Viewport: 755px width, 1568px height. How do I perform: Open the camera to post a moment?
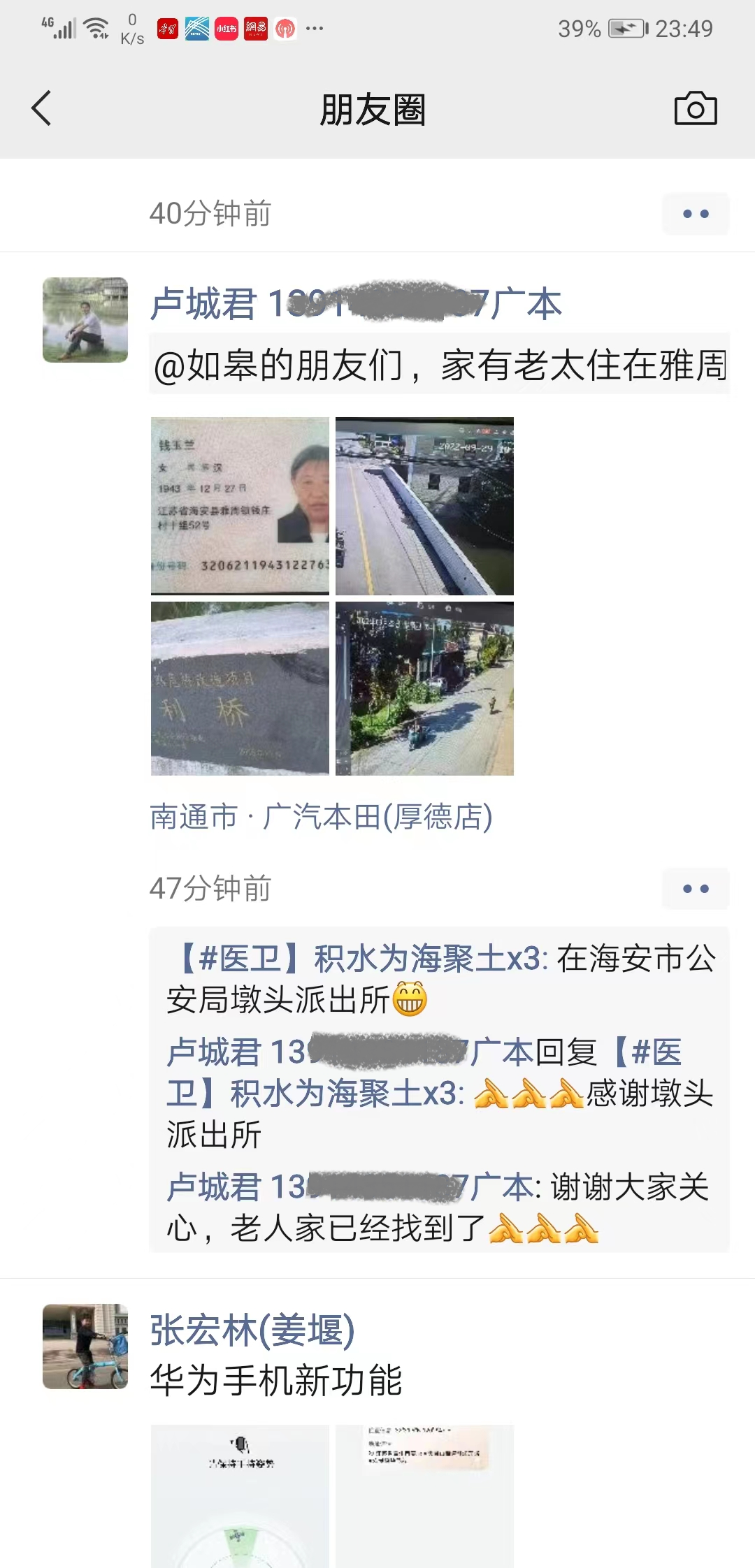[695, 109]
